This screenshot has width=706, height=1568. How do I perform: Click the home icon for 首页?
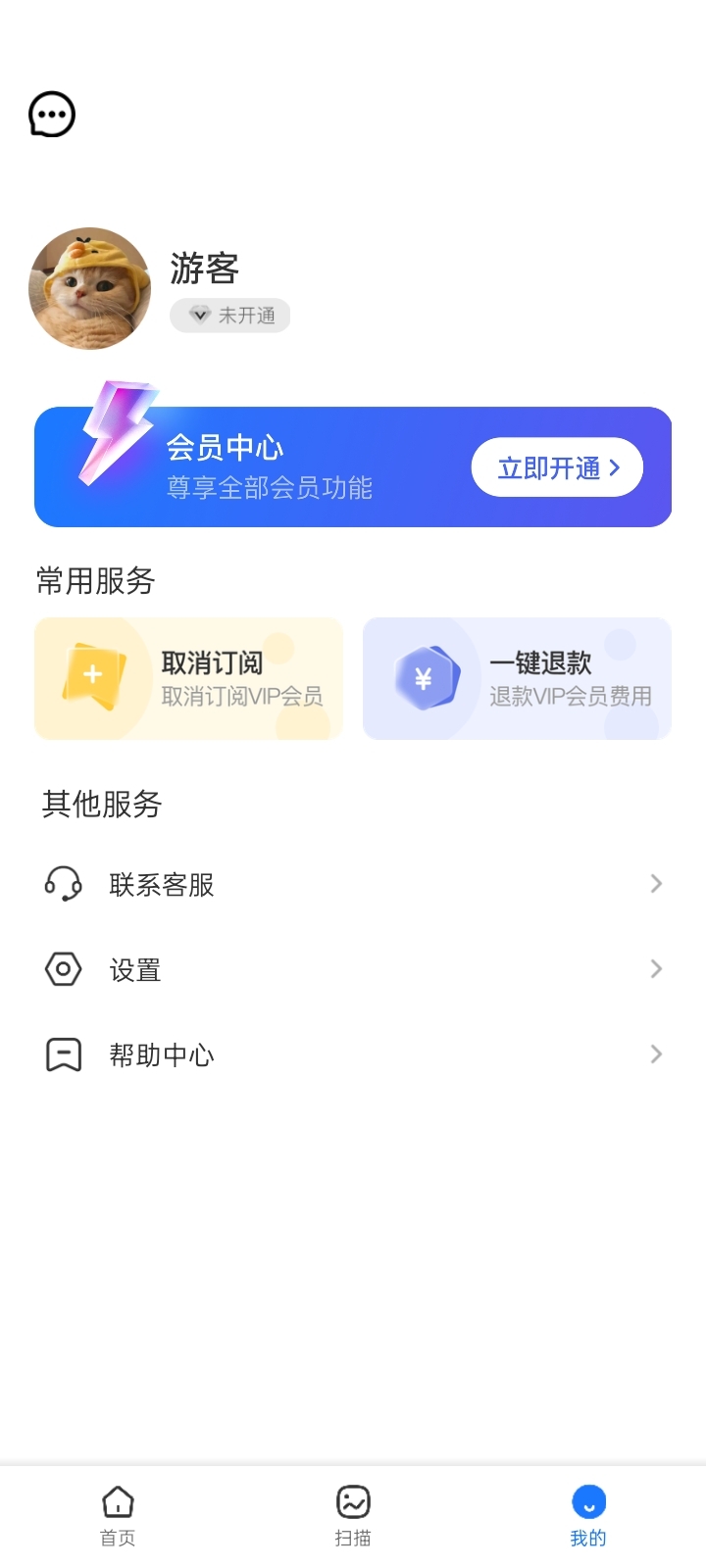point(118,1499)
